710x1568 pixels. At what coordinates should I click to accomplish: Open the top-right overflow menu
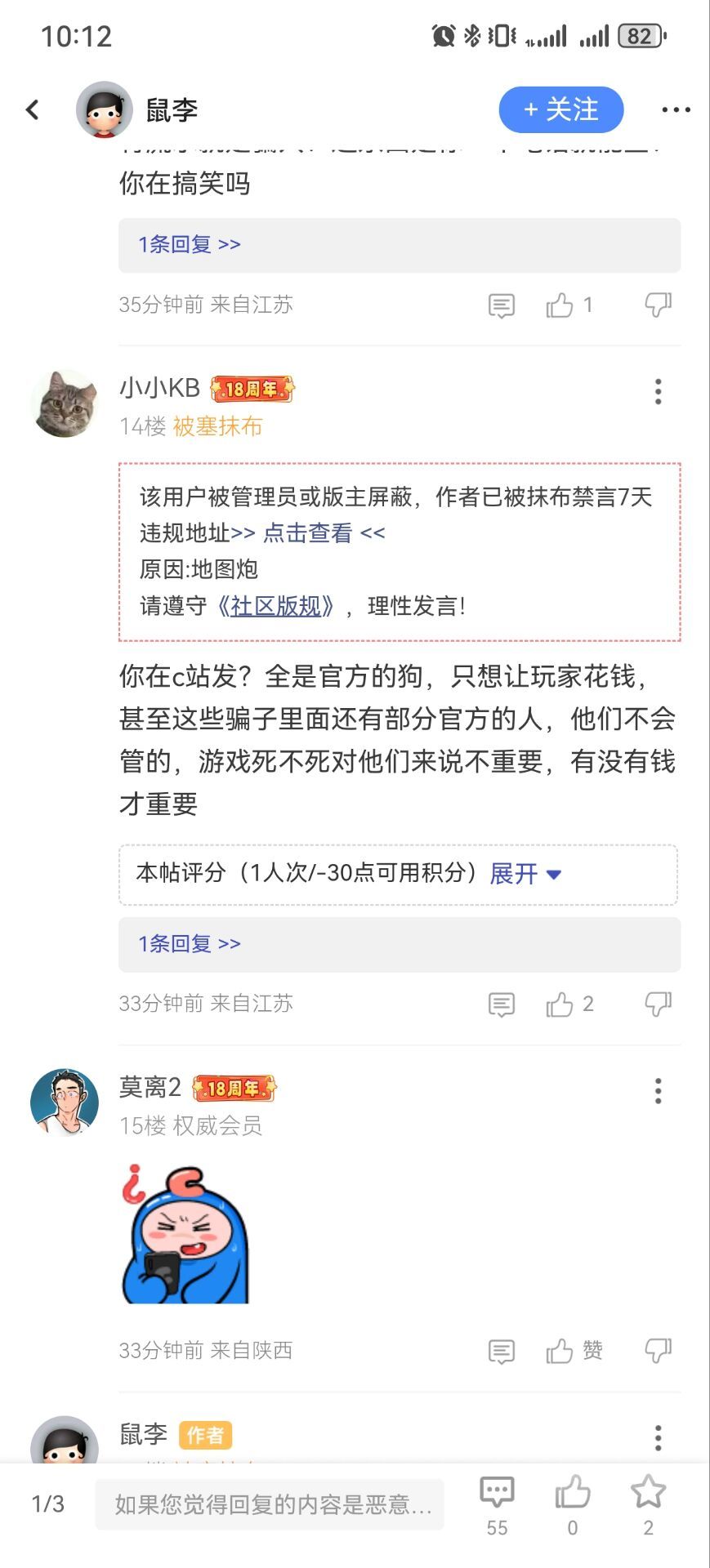click(x=676, y=109)
